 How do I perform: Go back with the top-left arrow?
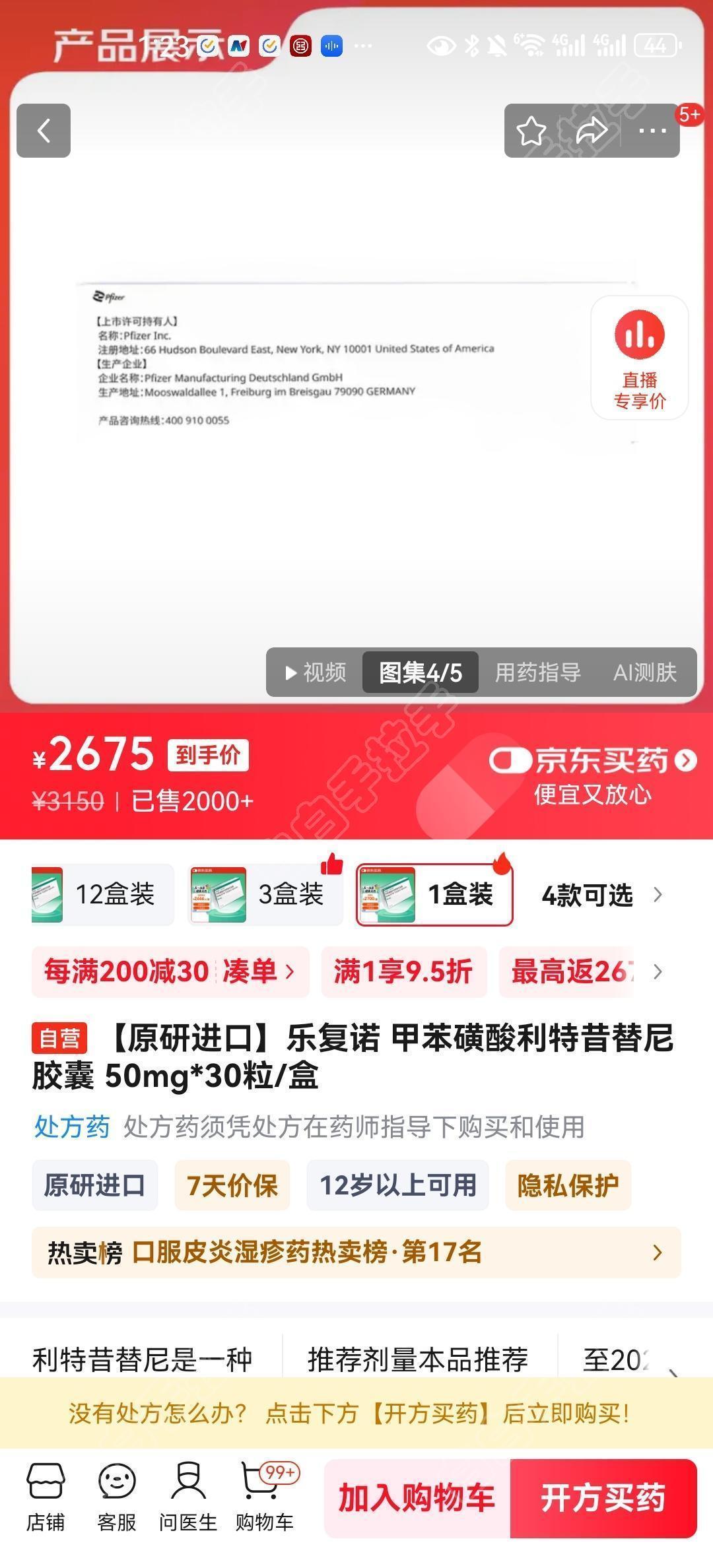coord(44,131)
